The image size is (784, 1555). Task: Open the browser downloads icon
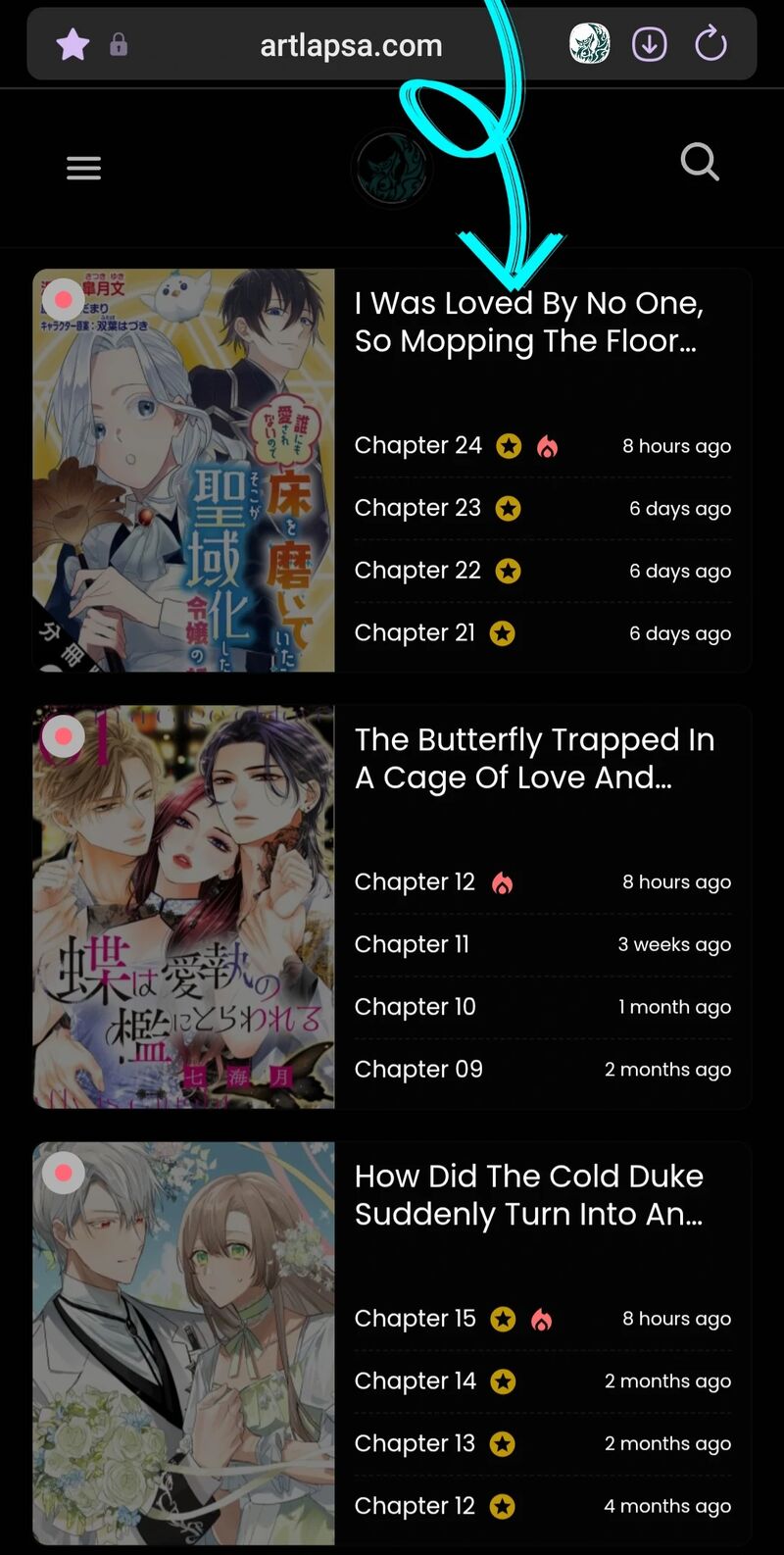coord(650,44)
